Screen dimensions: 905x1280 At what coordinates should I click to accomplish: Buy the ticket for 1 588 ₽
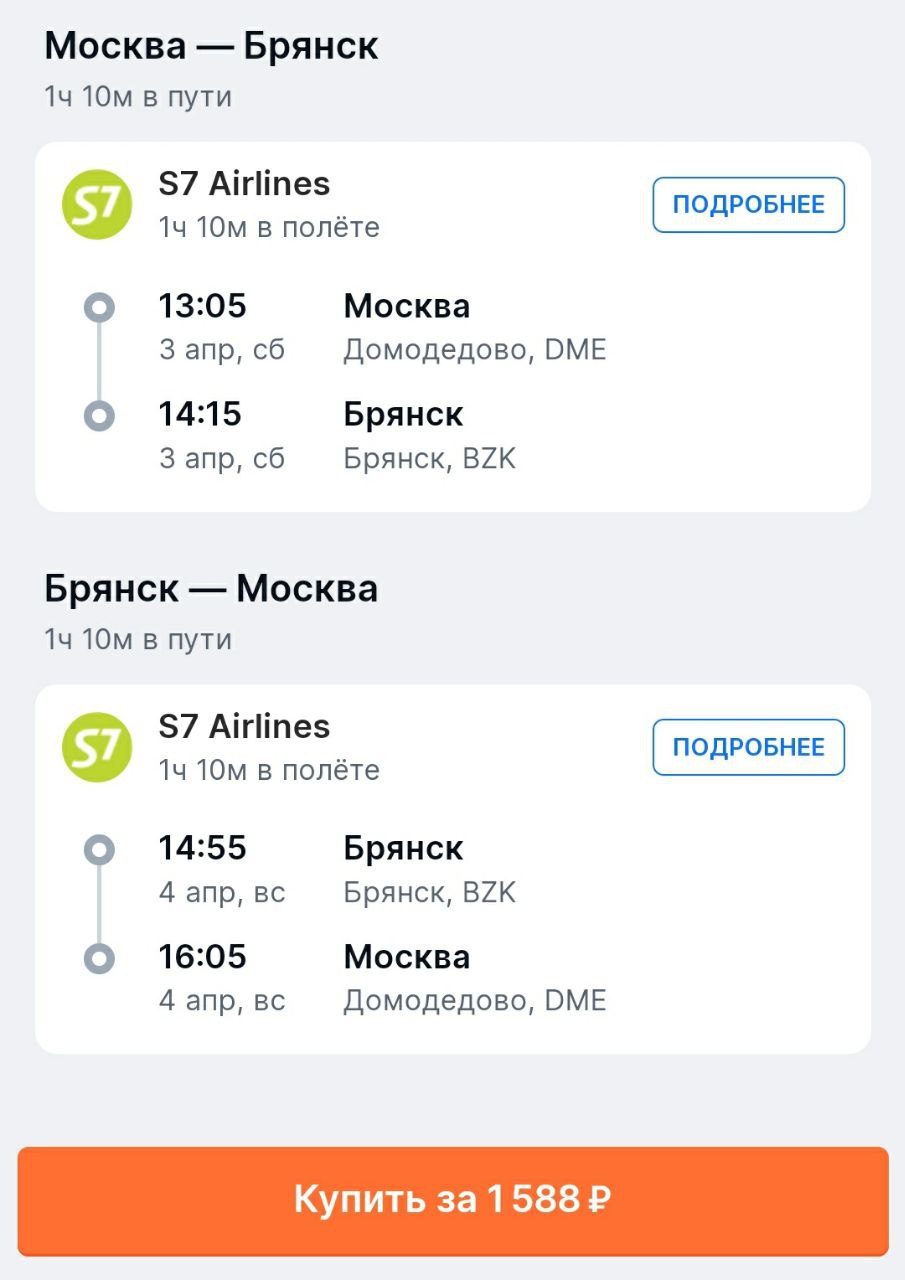coord(452,1199)
